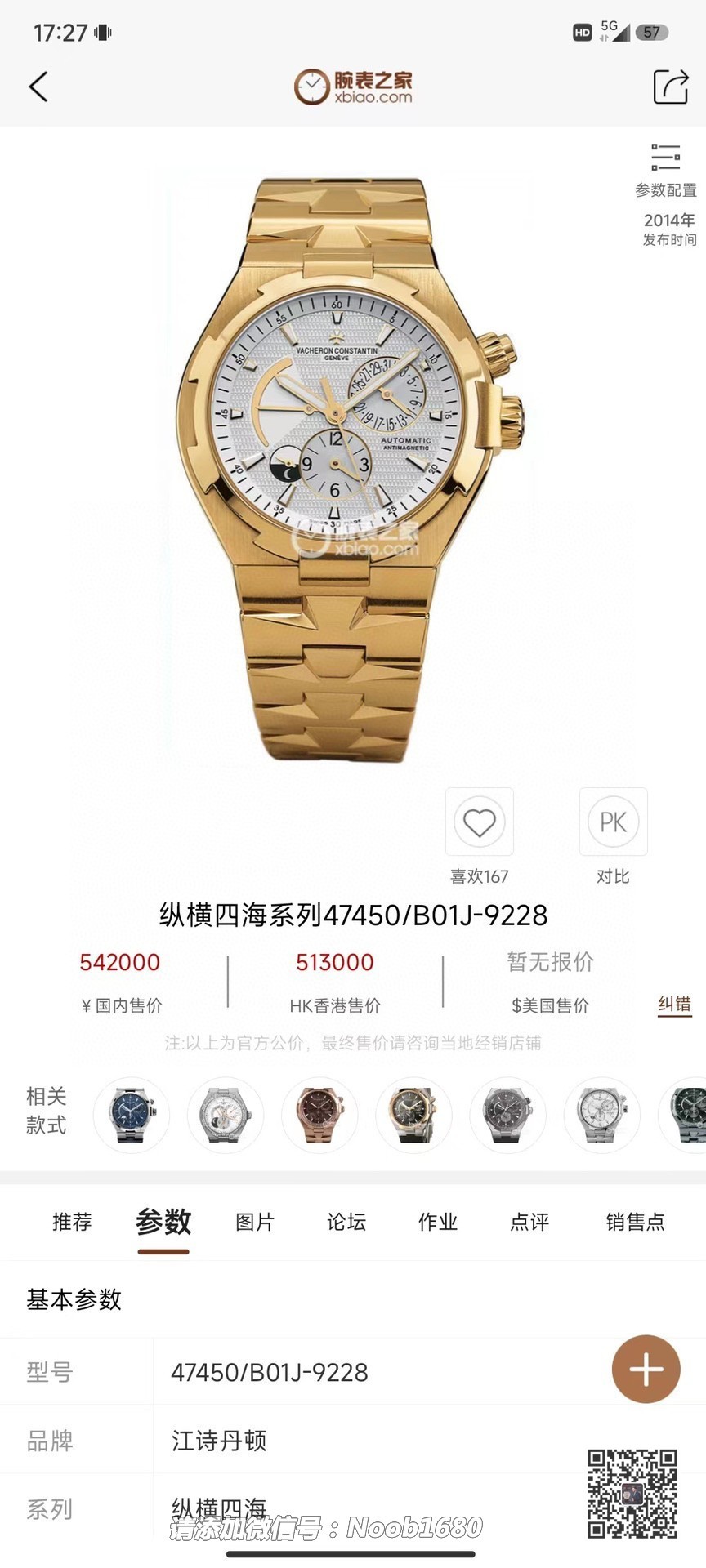706x1568 pixels.
Task: Add watch to PK comparison
Action: point(613,822)
